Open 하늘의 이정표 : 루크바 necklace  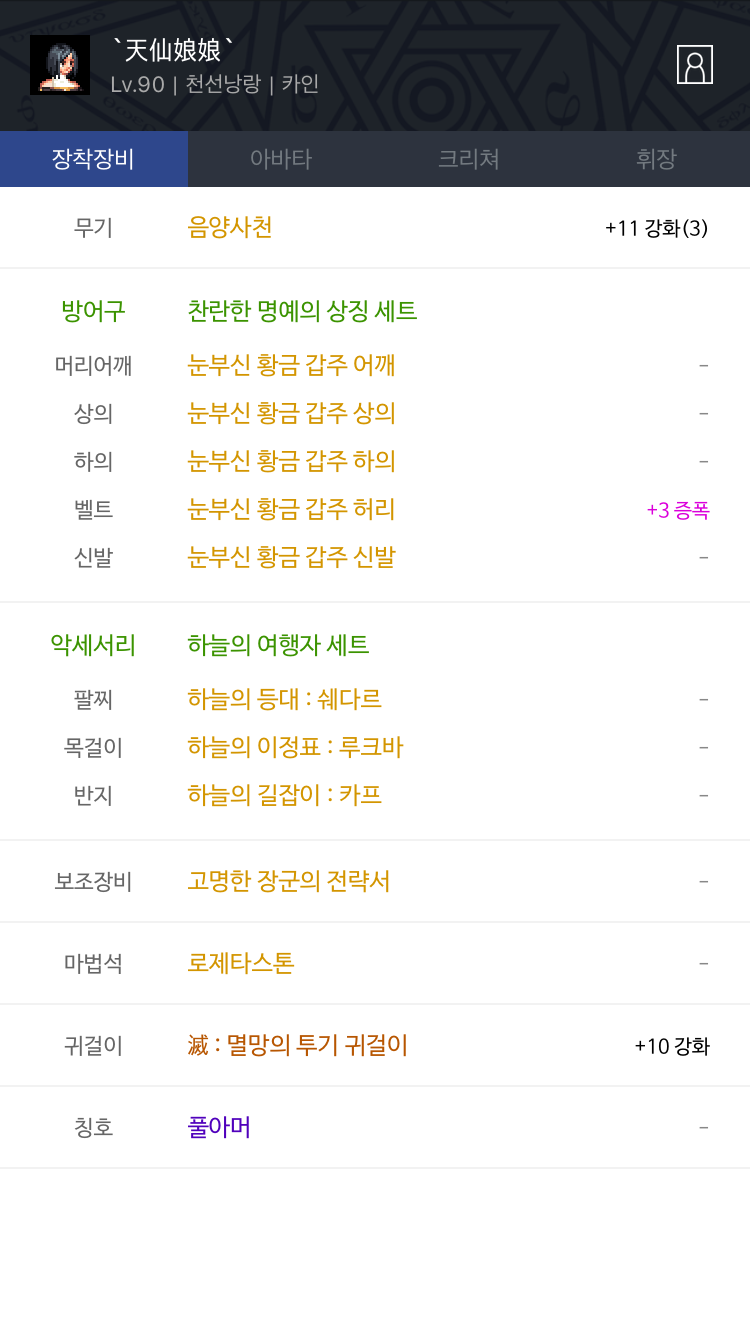295,747
